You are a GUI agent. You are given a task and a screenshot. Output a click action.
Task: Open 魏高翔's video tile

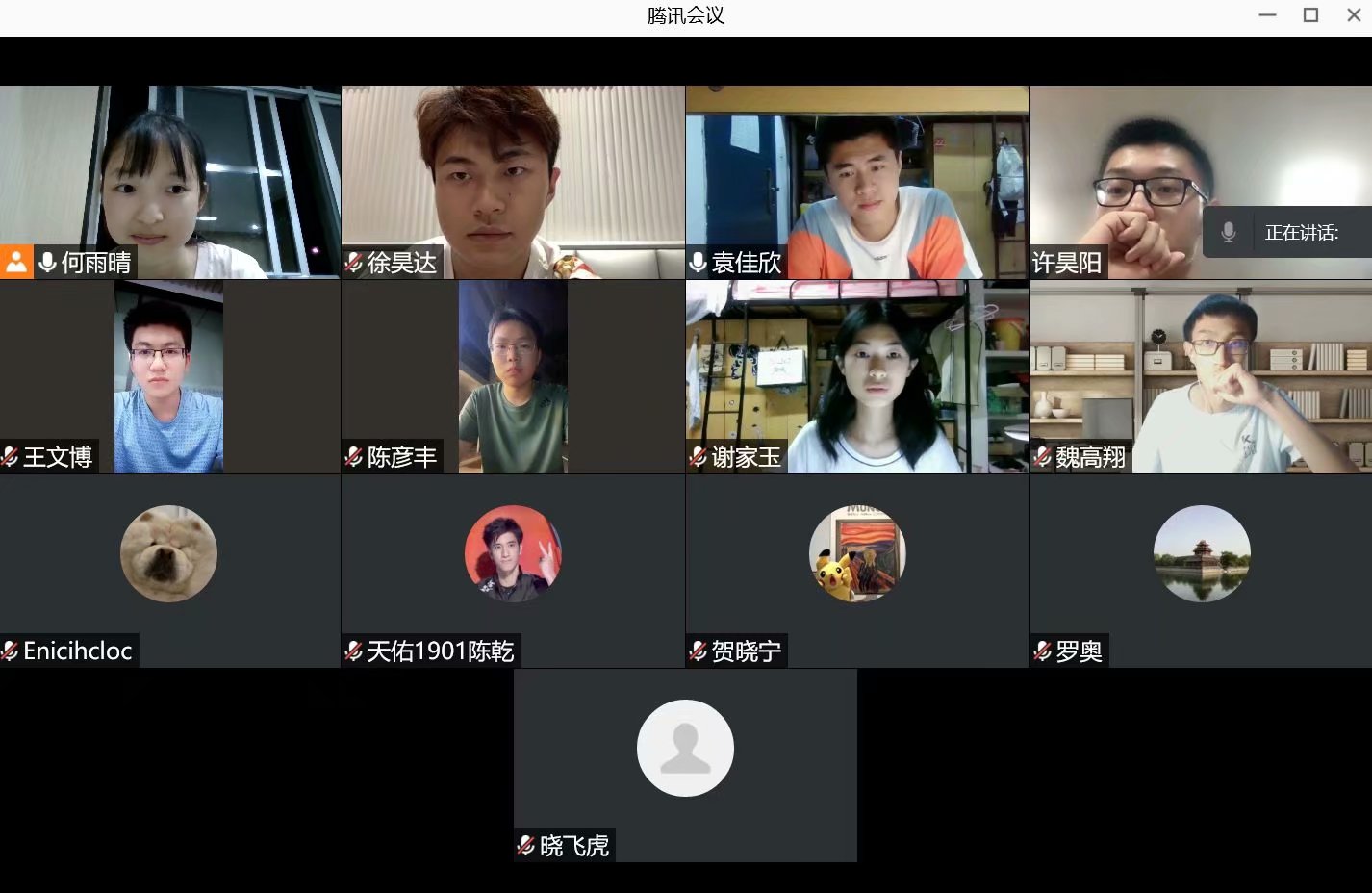pyautogui.click(x=1201, y=376)
